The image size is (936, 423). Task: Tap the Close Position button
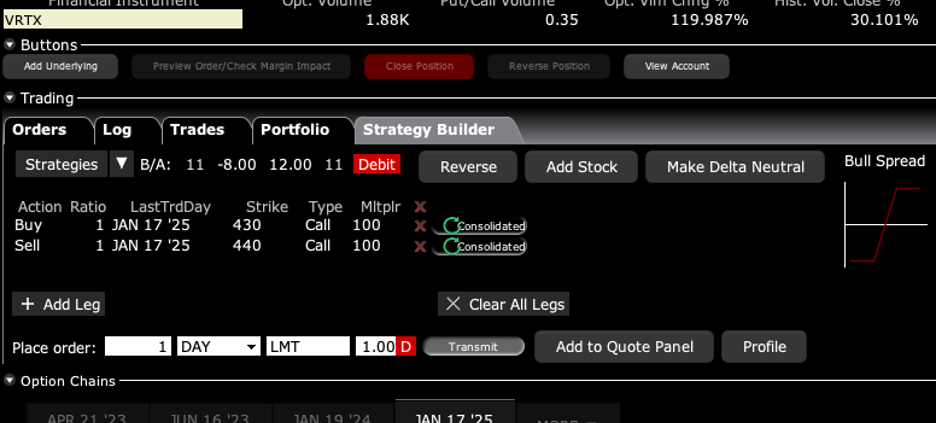[419, 67]
